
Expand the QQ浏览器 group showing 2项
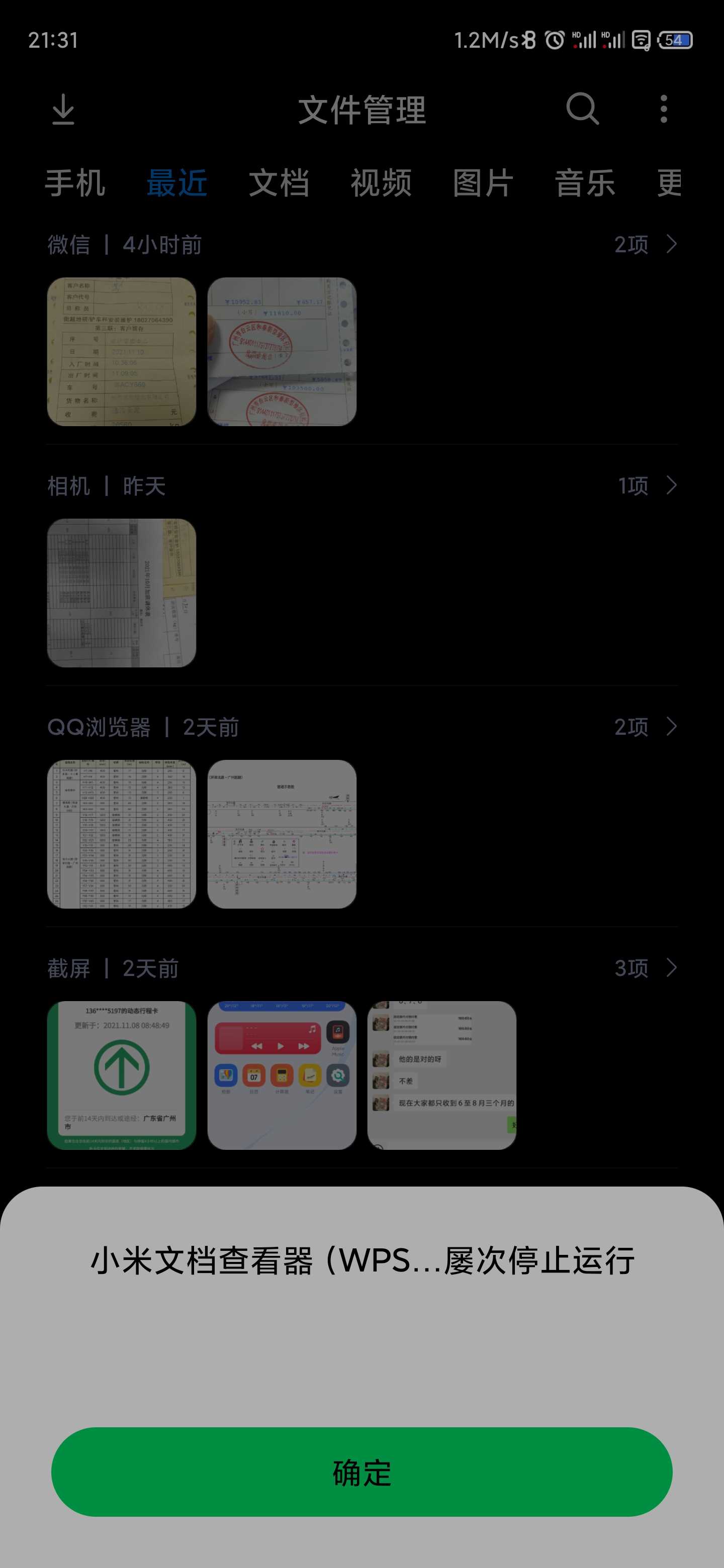coord(646,727)
